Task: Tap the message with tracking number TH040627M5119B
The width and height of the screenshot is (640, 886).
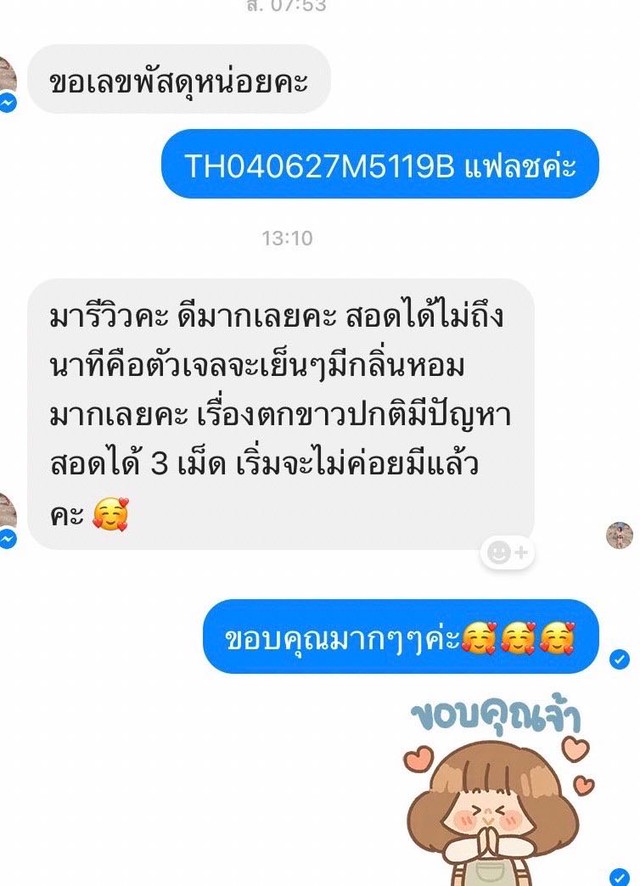Action: tap(380, 165)
